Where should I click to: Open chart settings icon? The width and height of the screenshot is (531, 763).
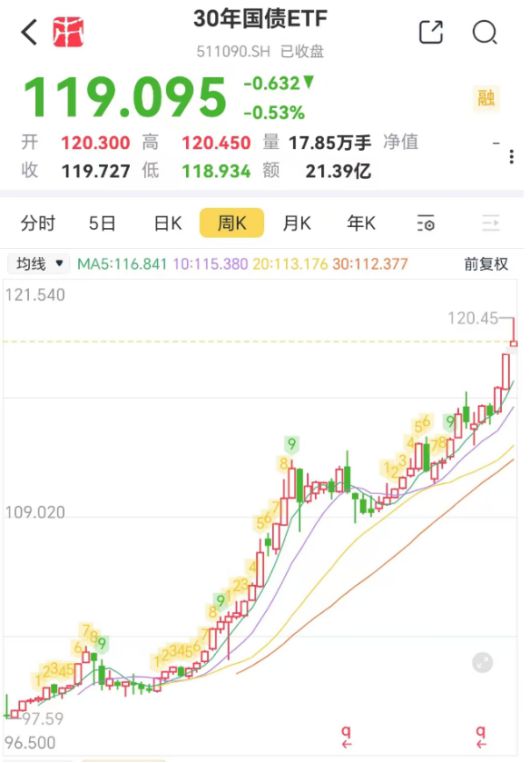pos(426,223)
